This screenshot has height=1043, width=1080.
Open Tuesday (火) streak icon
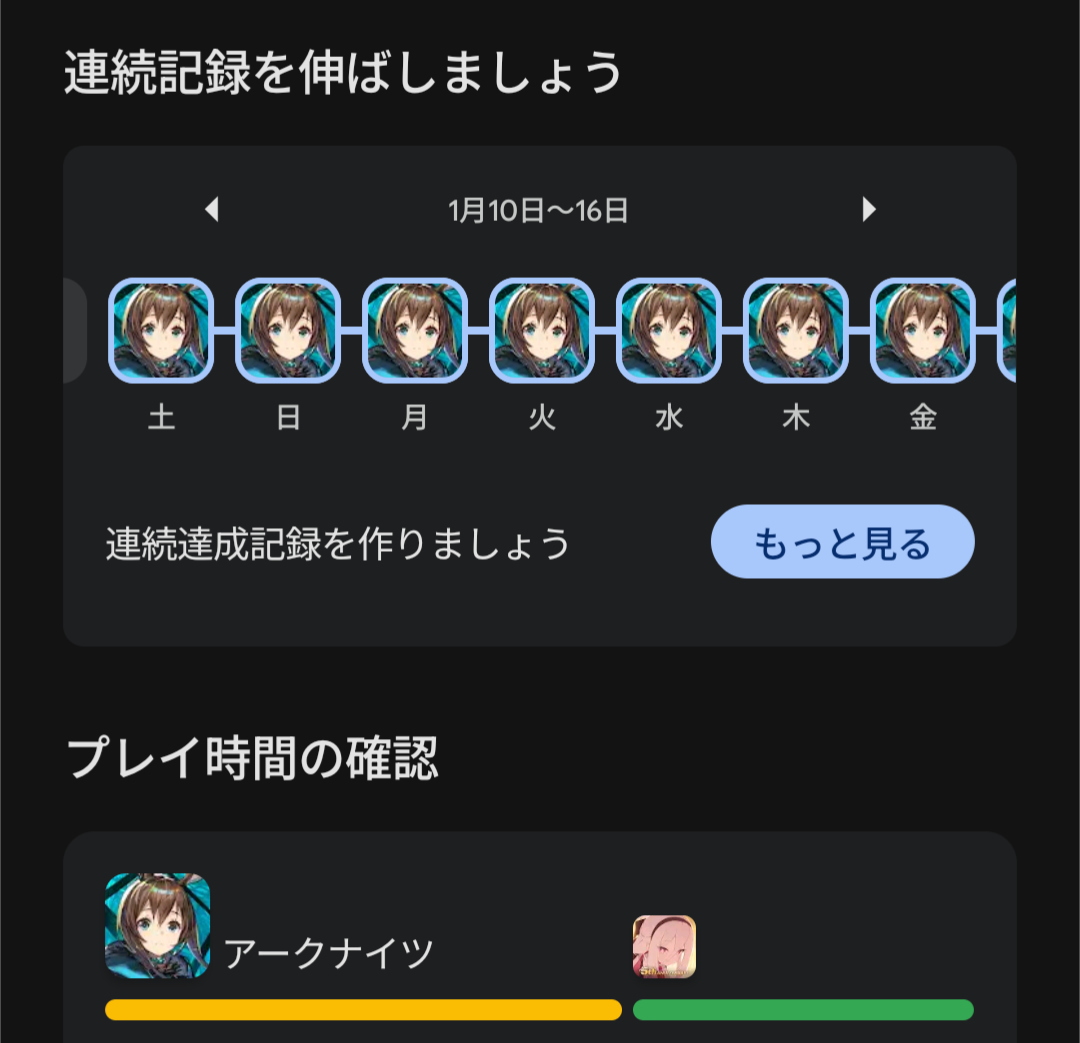click(x=542, y=331)
